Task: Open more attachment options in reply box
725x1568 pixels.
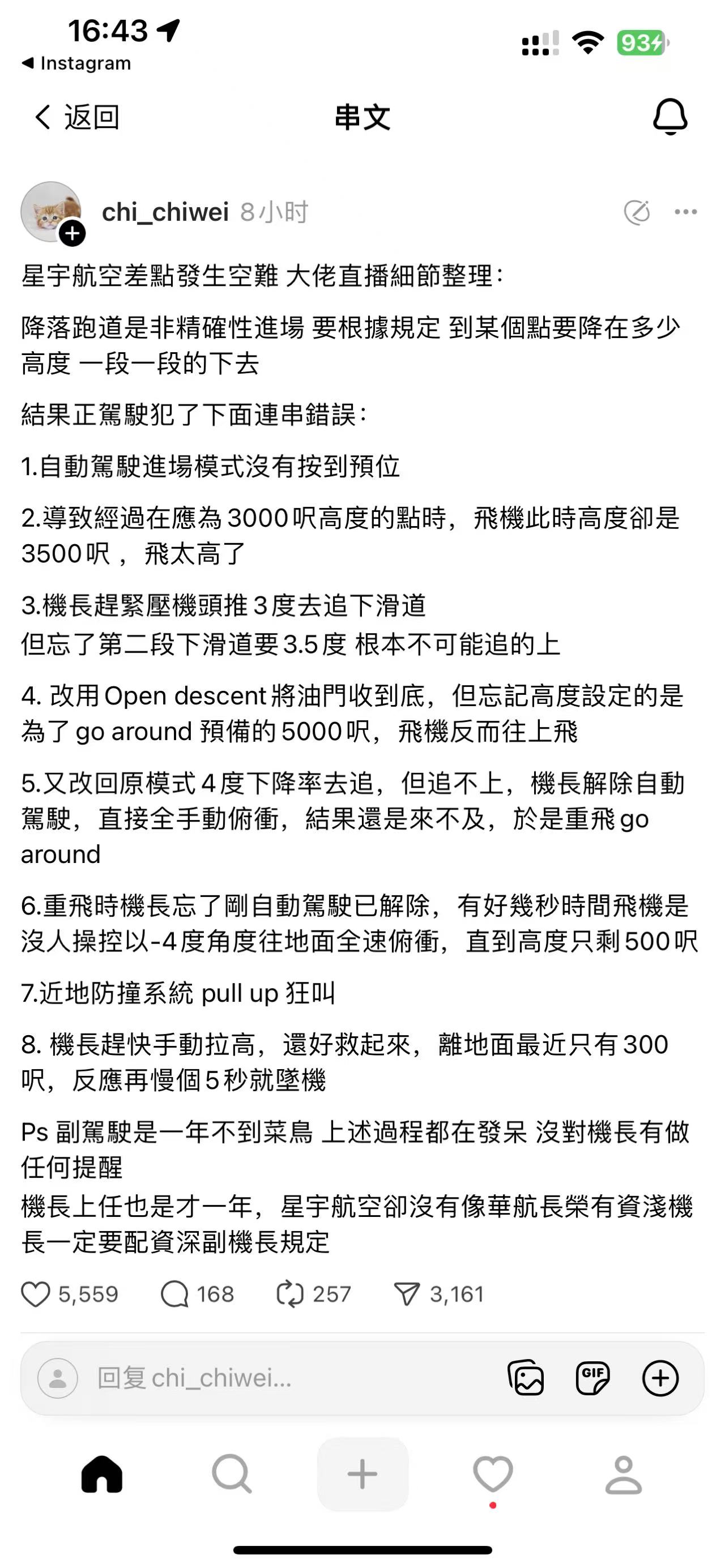Action: coord(660,1378)
